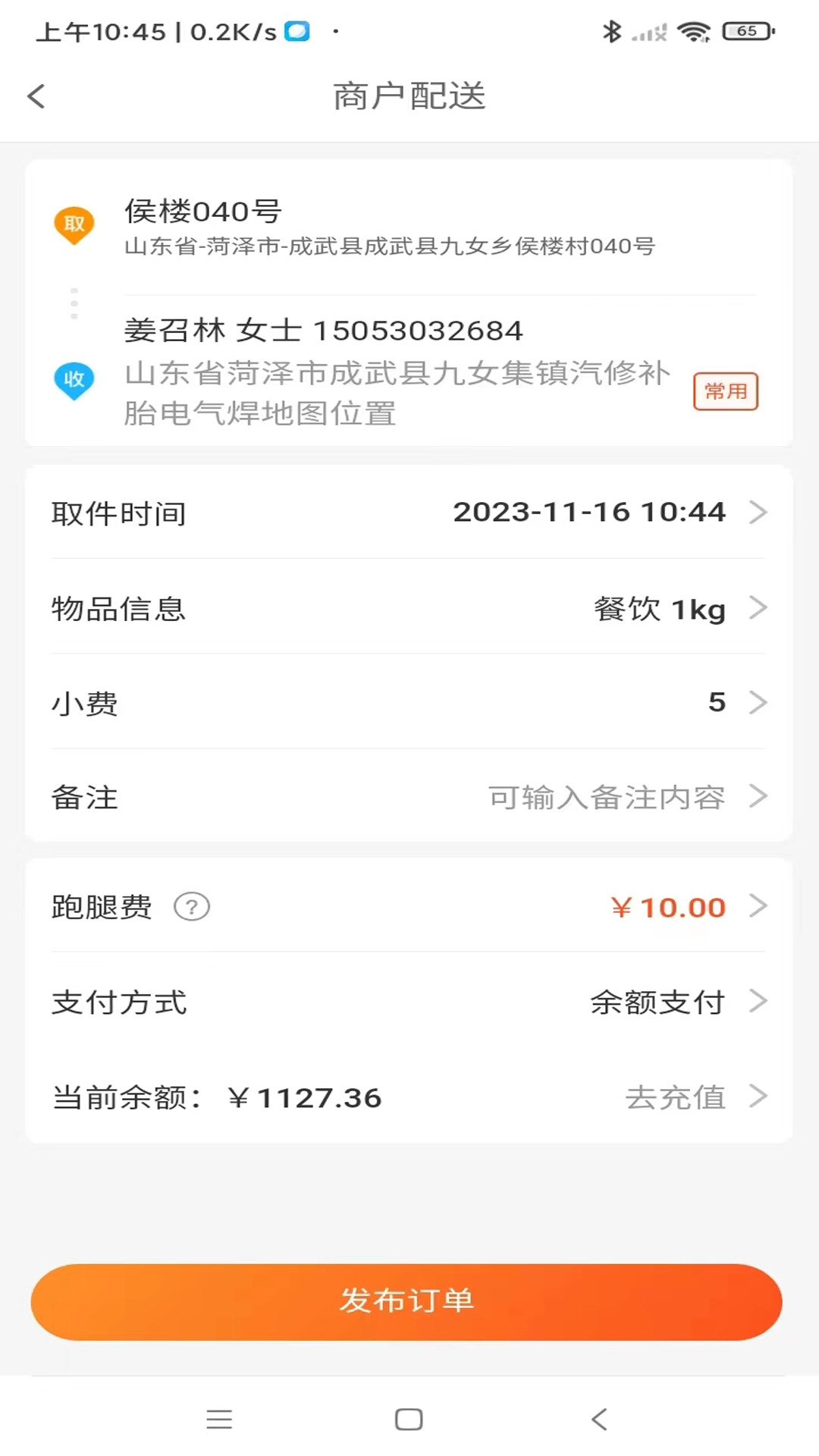Screen dimensions: 819x1456
Task: Return to system home screen
Action: [409, 1419]
